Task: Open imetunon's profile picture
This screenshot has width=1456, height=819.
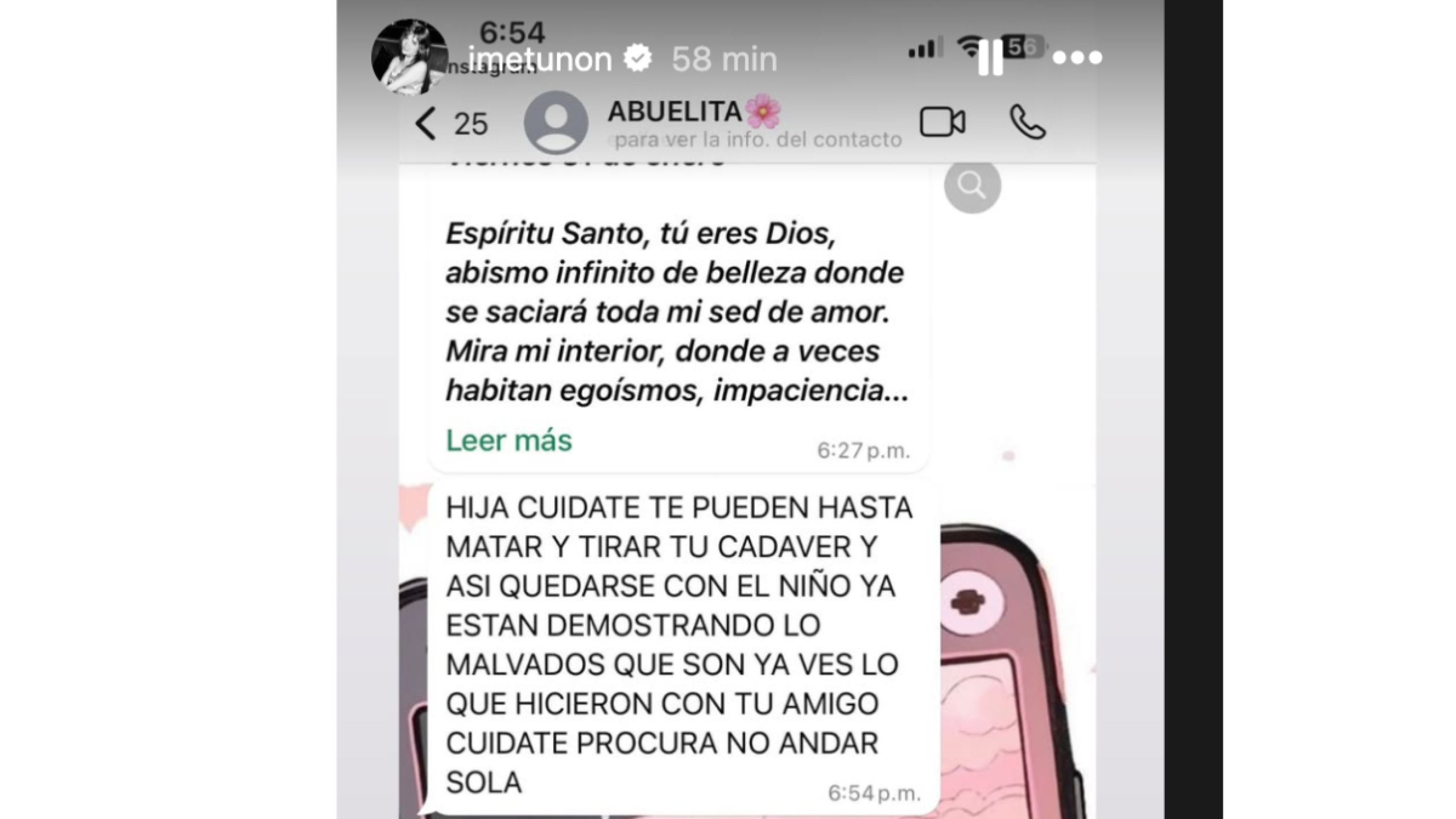Action: (x=409, y=57)
